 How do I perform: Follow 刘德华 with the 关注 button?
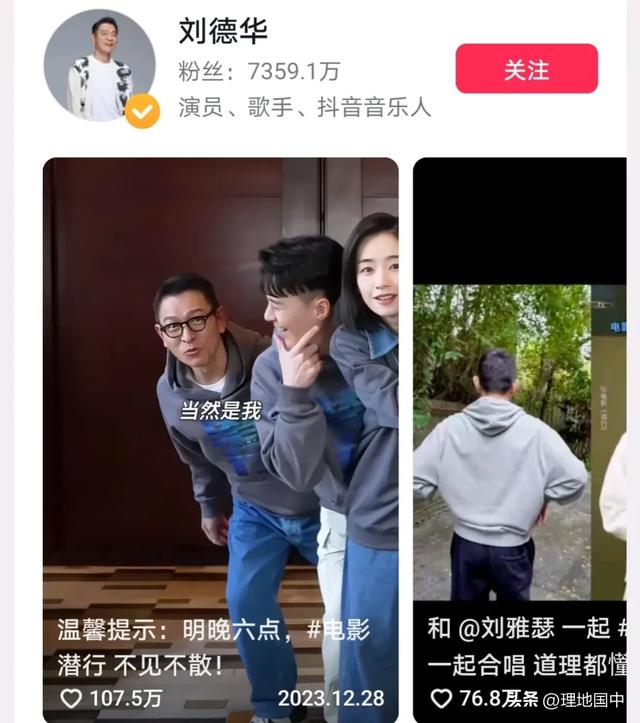tap(526, 69)
